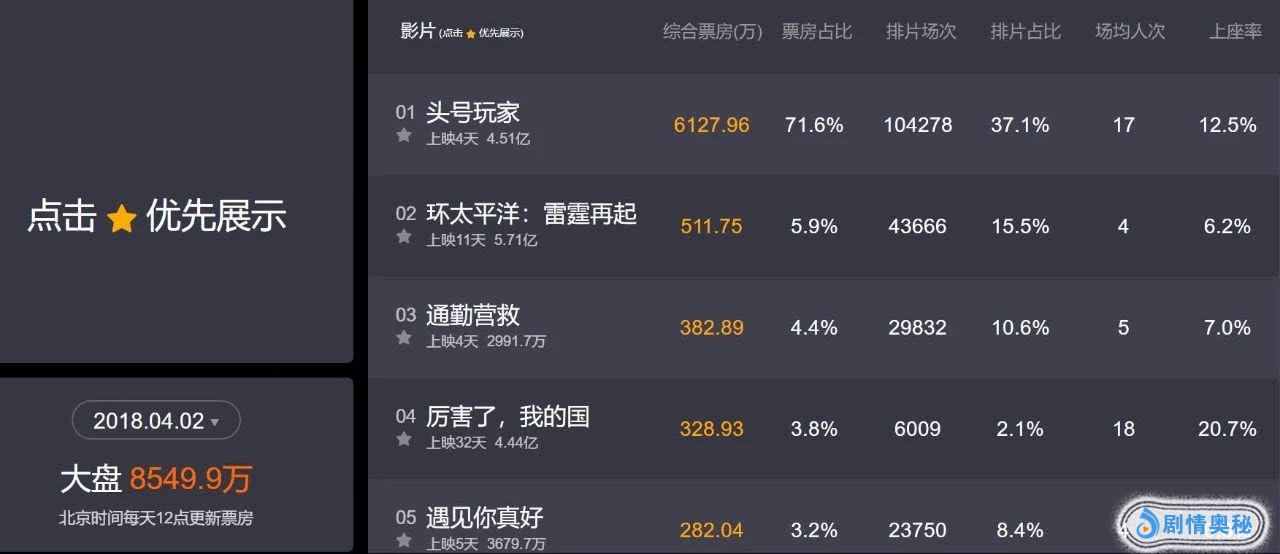Image resolution: width=1280 pixels, height=554 pixels.
Task: Open the 2018.04.02 date picker
Action: 156,421
